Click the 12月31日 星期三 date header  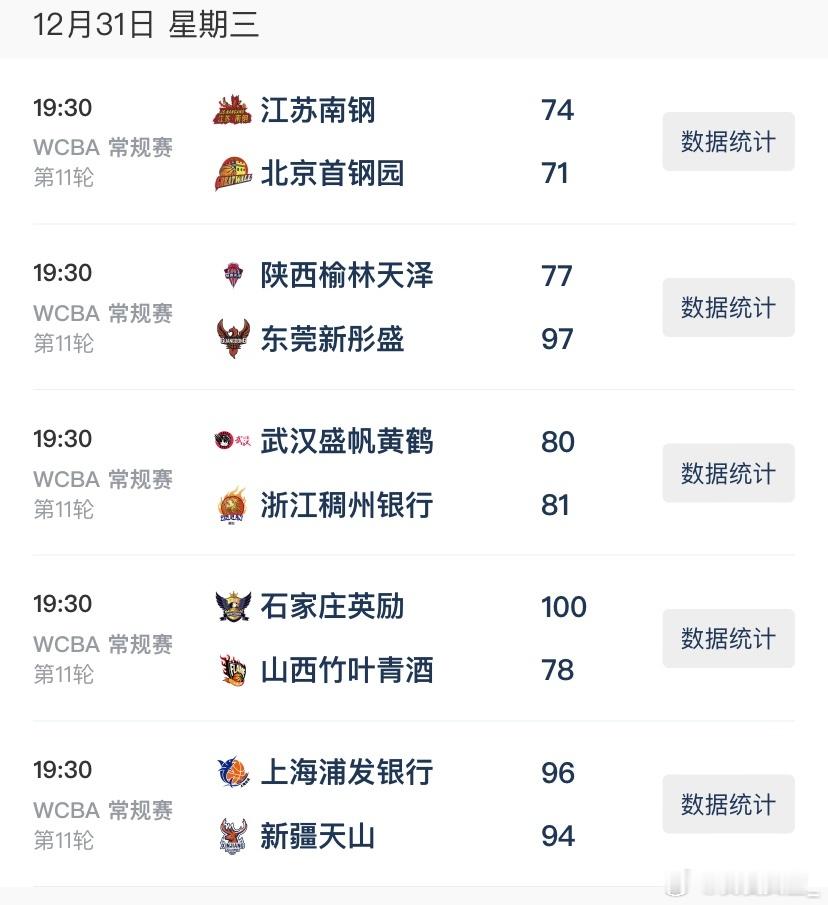[x=143, y=25]
